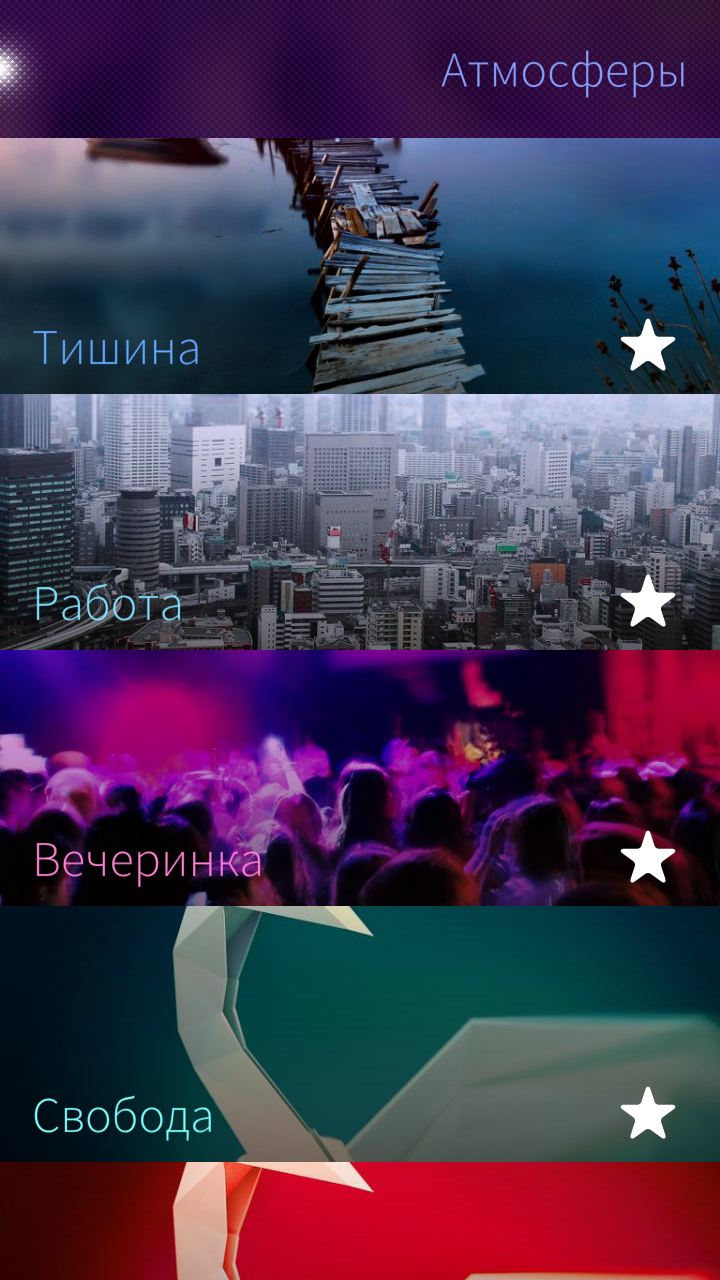
Task: Open the Вечеринка ambience
Action: point(360,778)
